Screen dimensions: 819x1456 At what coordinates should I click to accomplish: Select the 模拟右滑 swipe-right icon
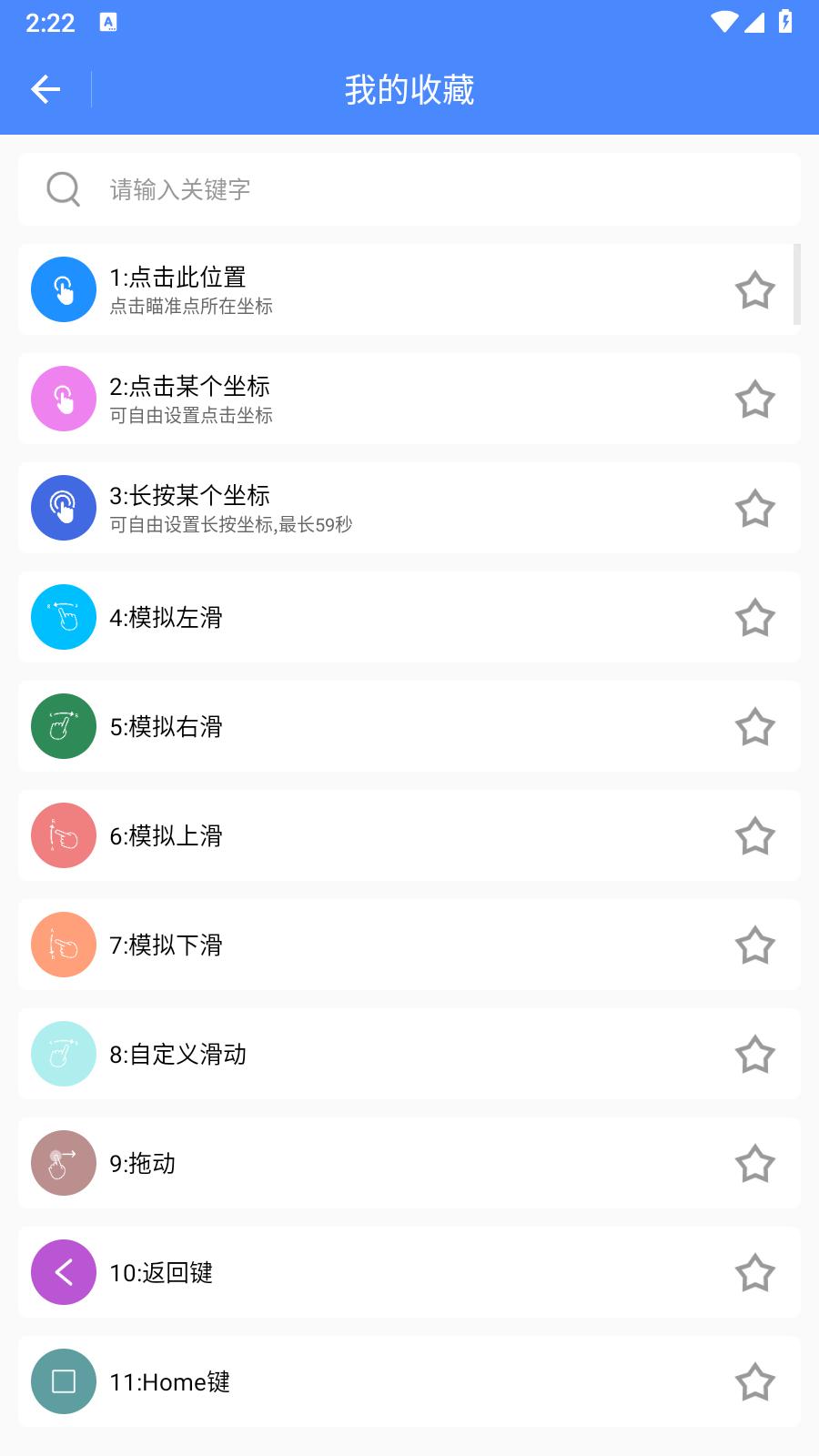[x=63, y=726]
